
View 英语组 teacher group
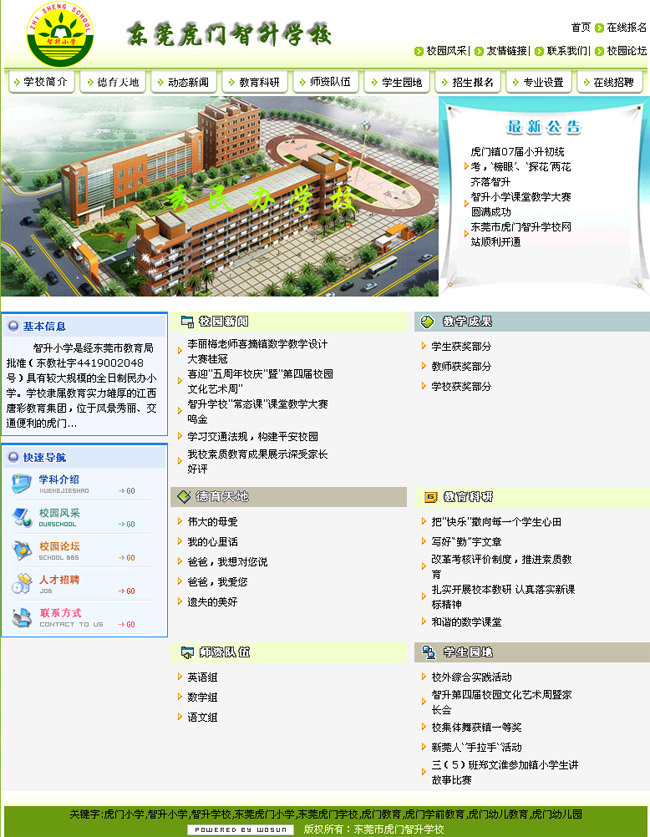(x=202, y=677)
